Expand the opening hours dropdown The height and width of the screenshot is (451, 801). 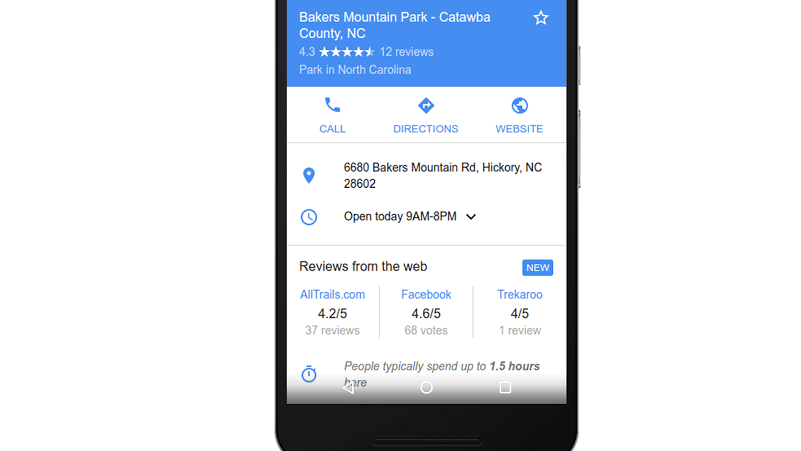(x=471, y=217)
